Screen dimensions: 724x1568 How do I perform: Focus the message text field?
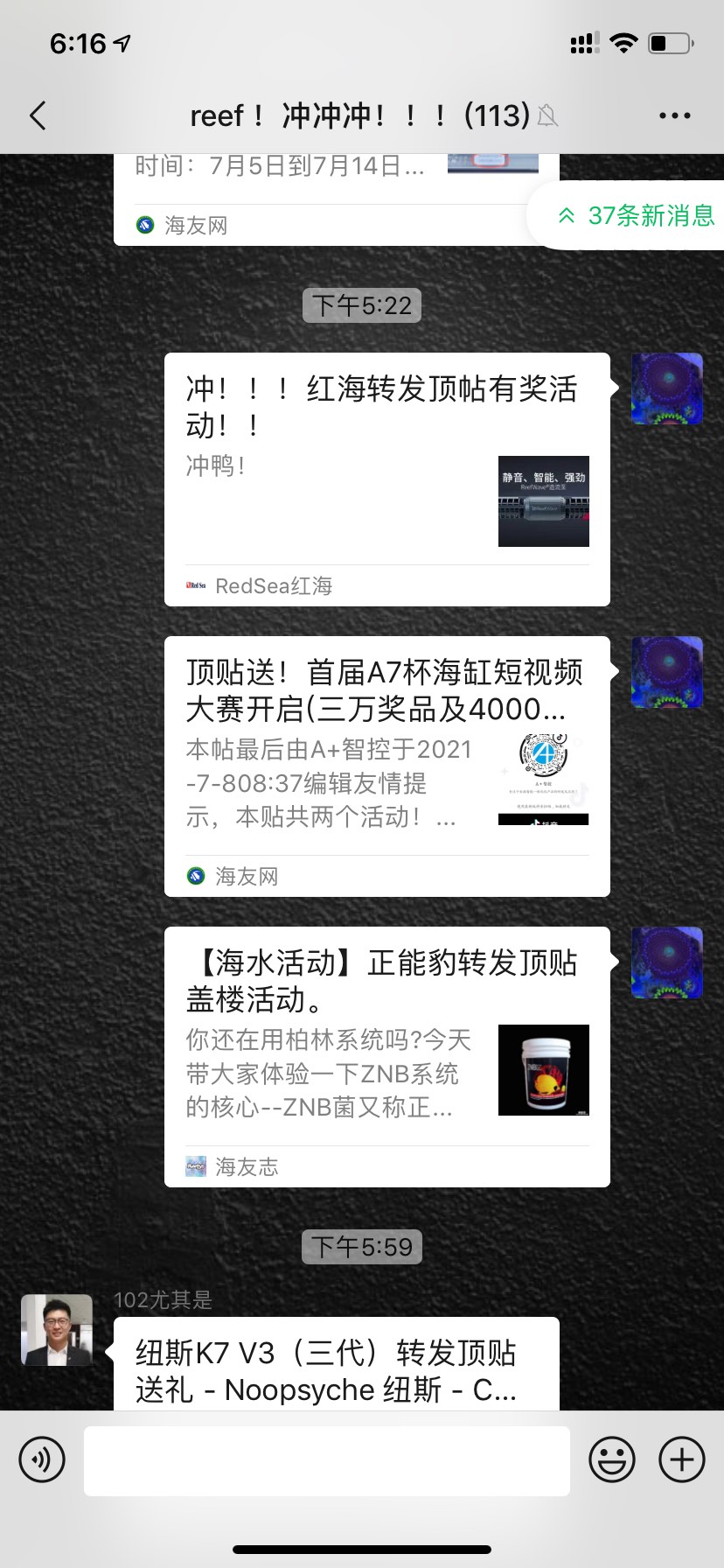point(326,1459)
